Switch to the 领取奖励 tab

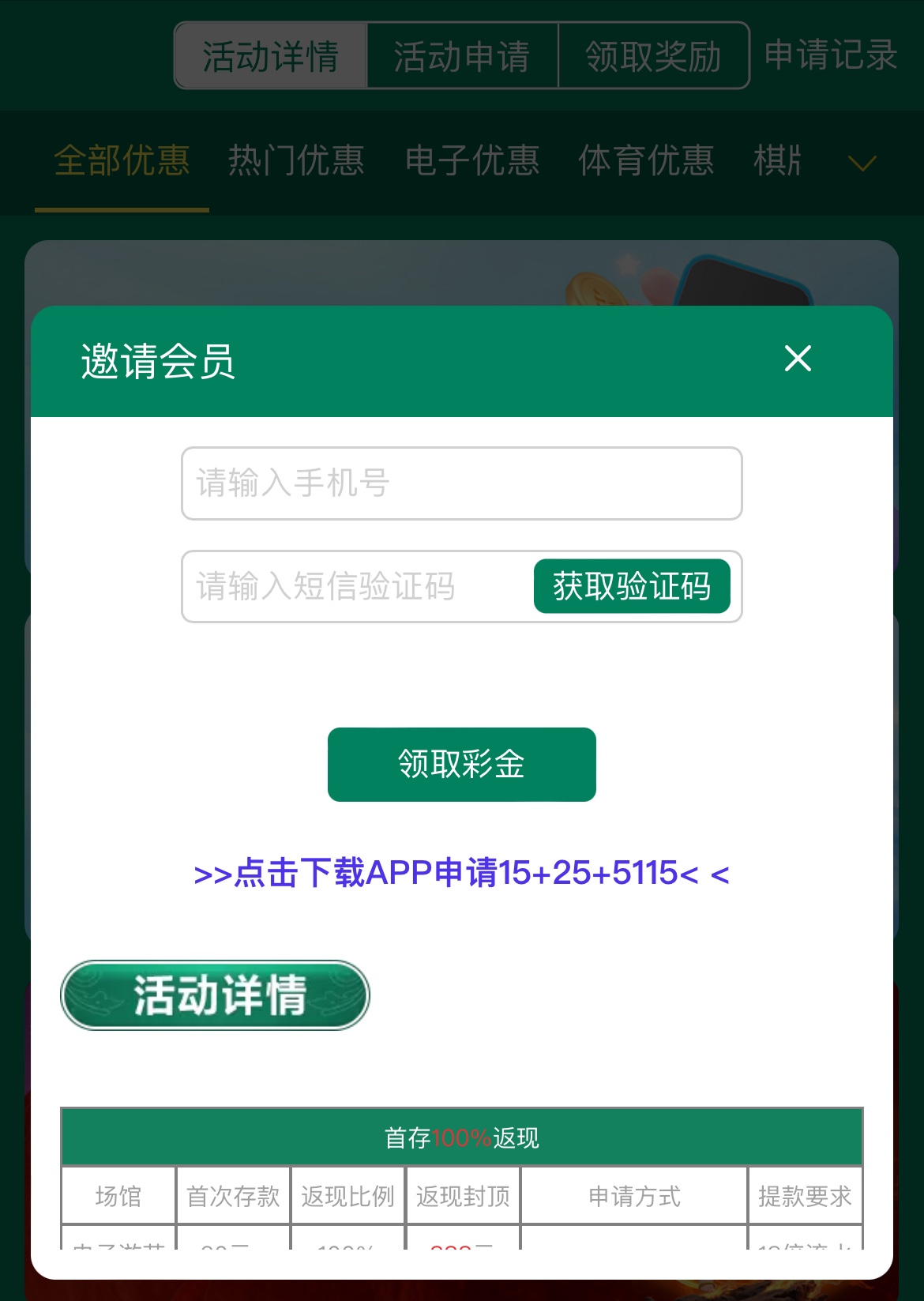[x=653, y=56]
